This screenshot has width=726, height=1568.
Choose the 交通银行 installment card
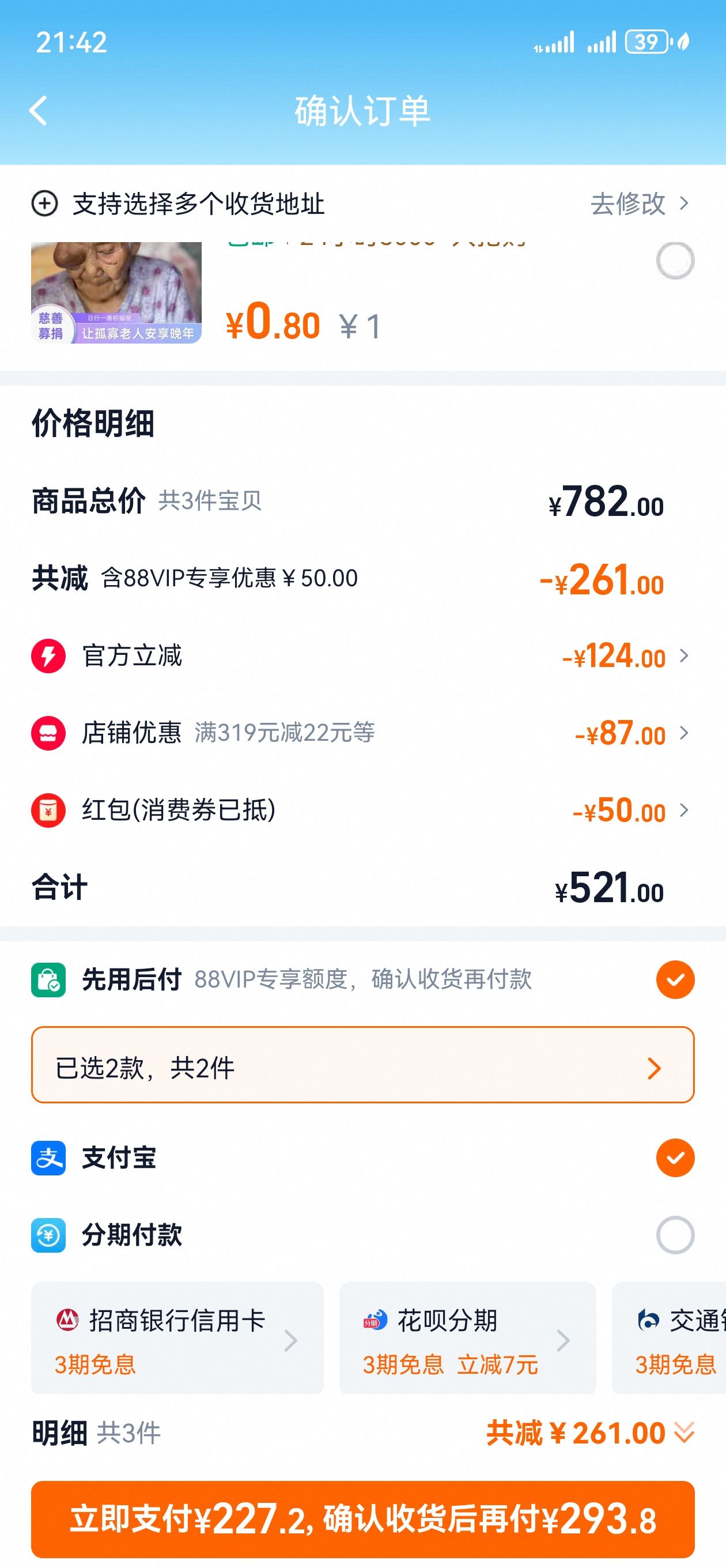pyautogui.click(x=669, y=1338)
